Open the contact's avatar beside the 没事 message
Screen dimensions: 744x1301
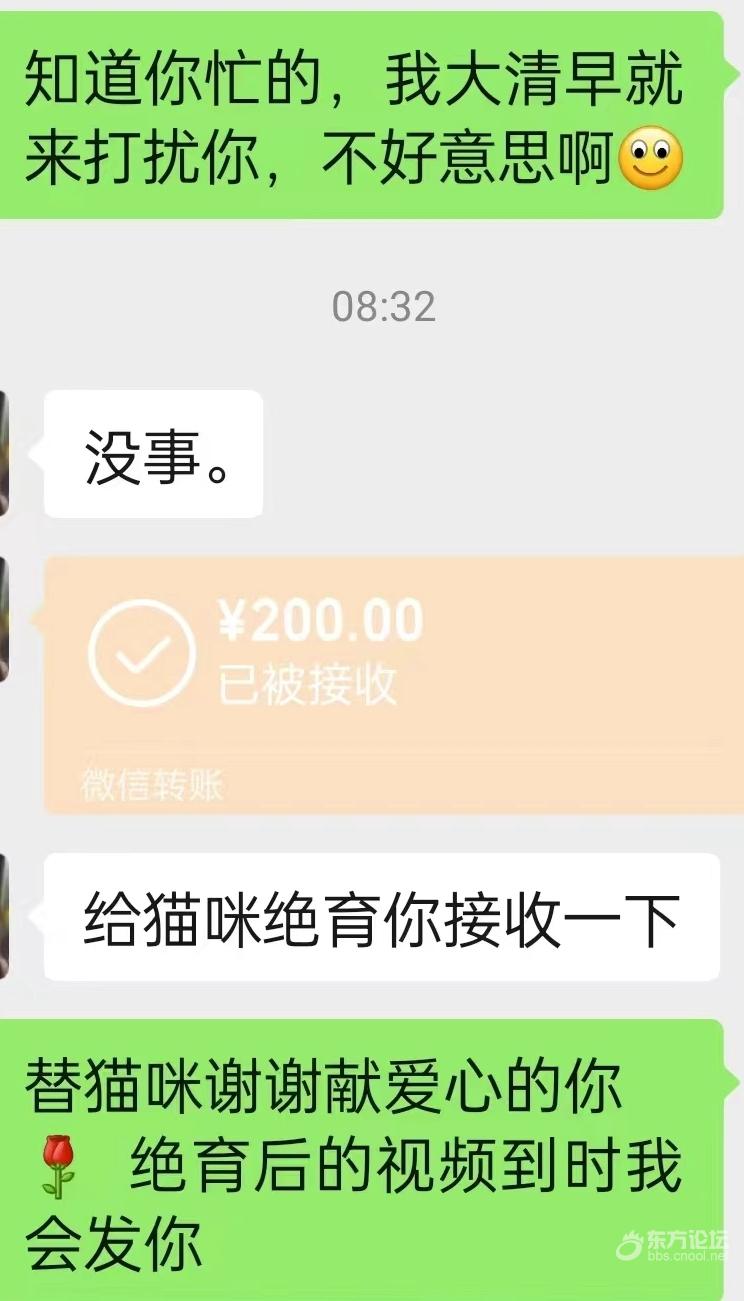click(4, 453)
